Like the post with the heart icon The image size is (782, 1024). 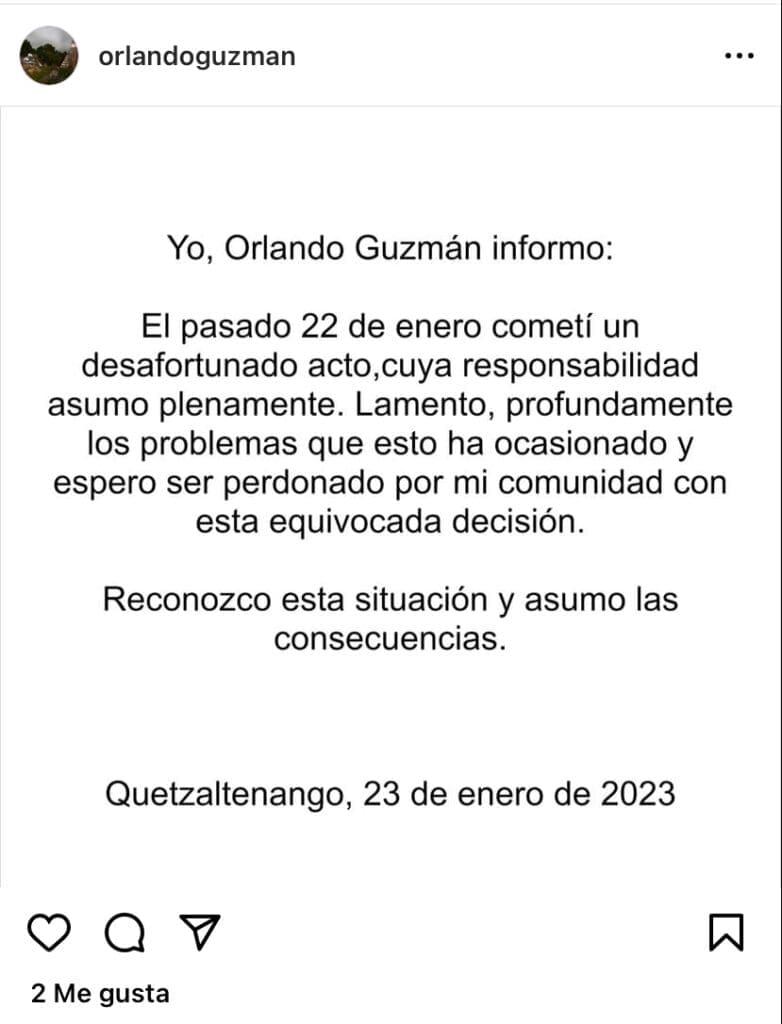[48, 933]
